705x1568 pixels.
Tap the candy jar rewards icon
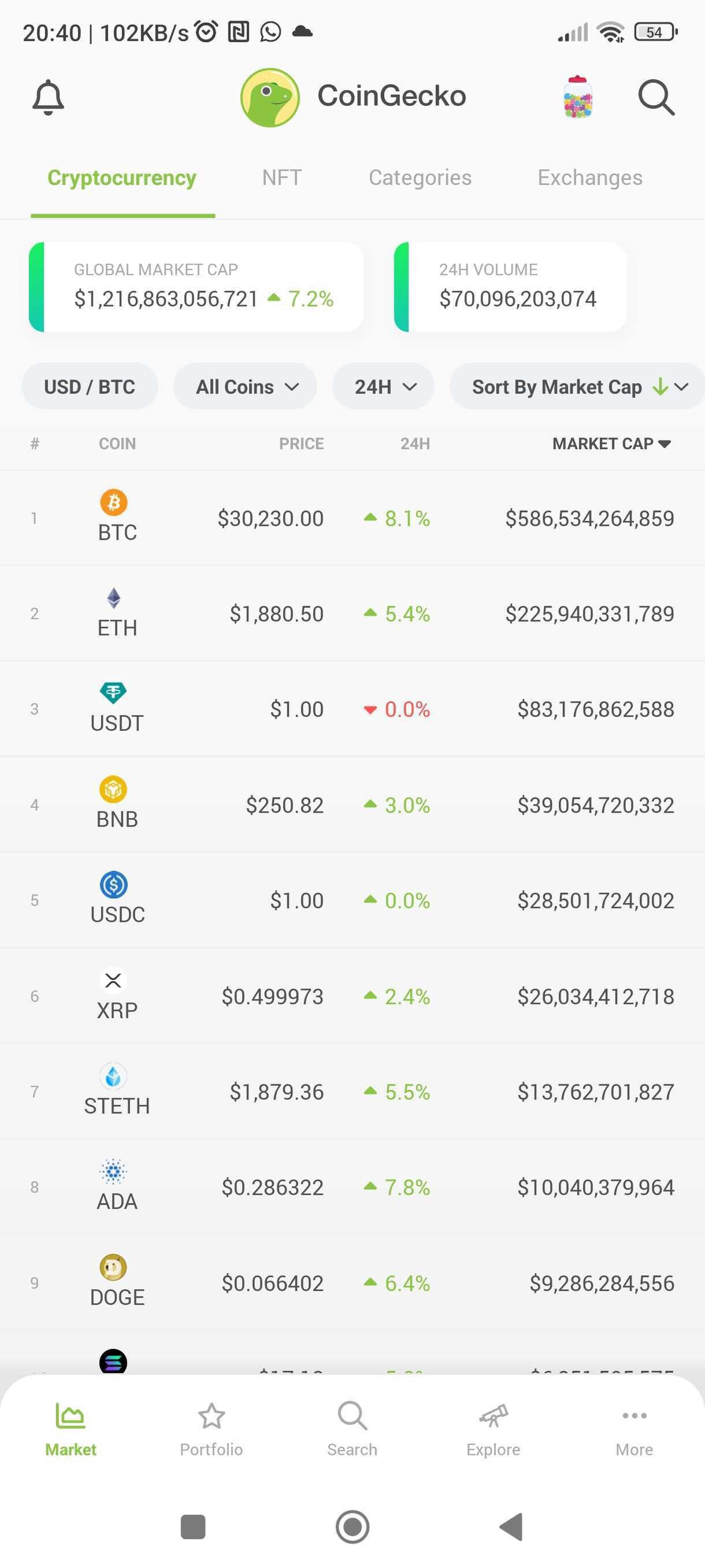577,97
